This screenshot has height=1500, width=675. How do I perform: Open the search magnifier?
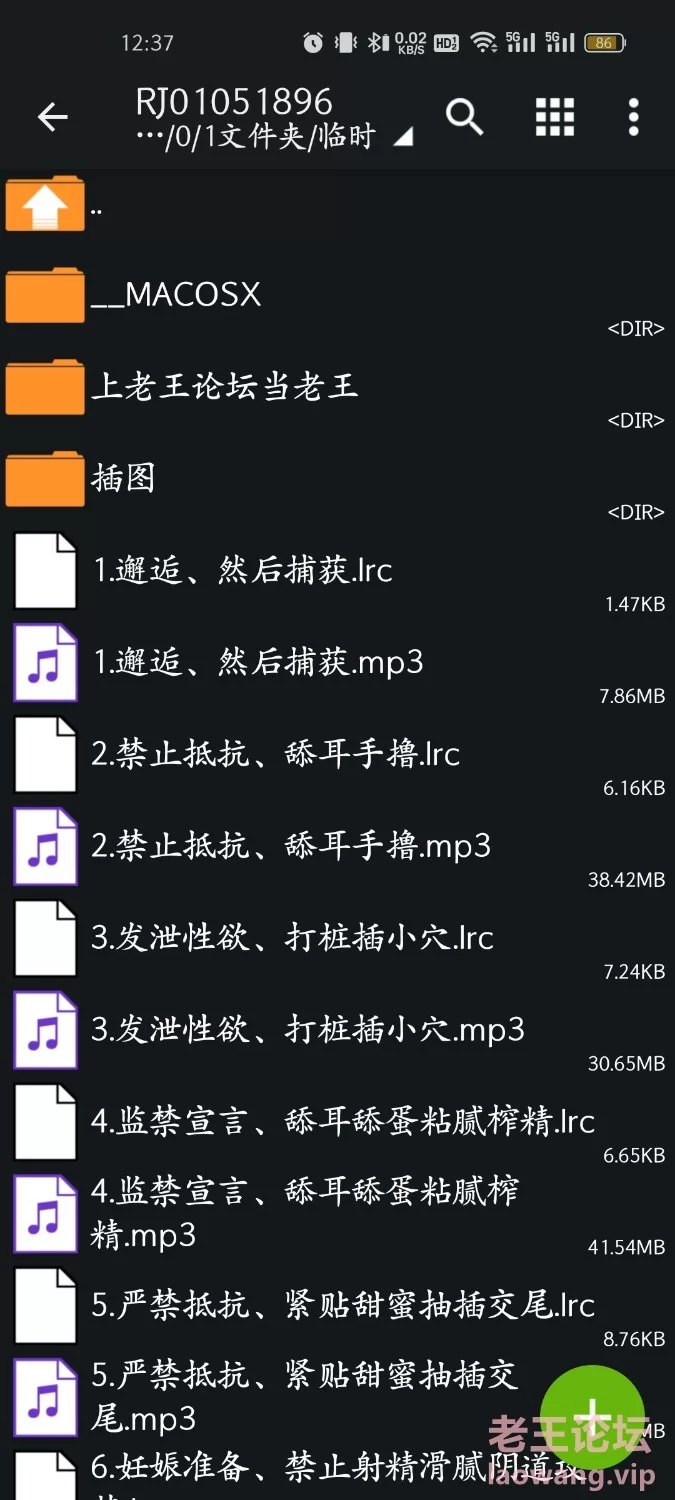(x=464, y=118)
